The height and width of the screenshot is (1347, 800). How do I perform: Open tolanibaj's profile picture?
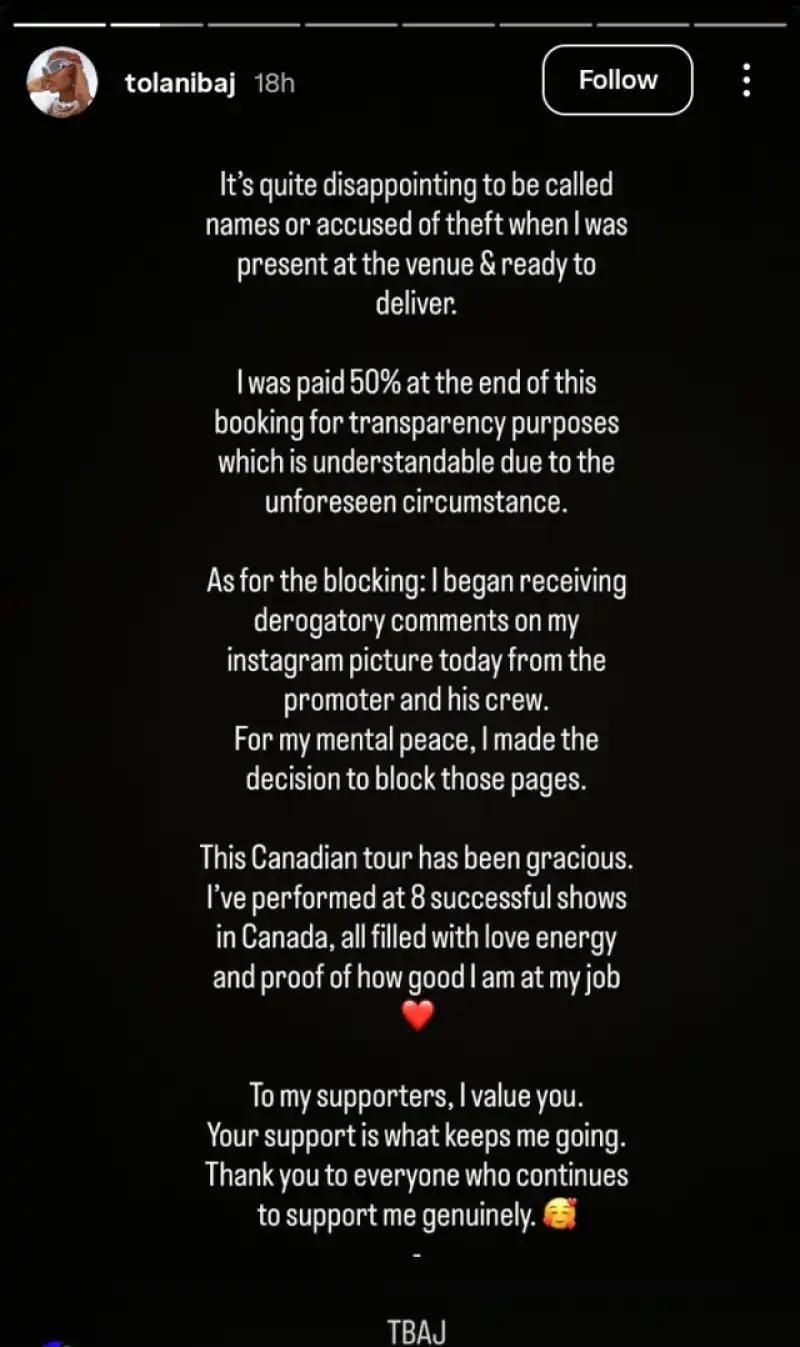[62, 82]
